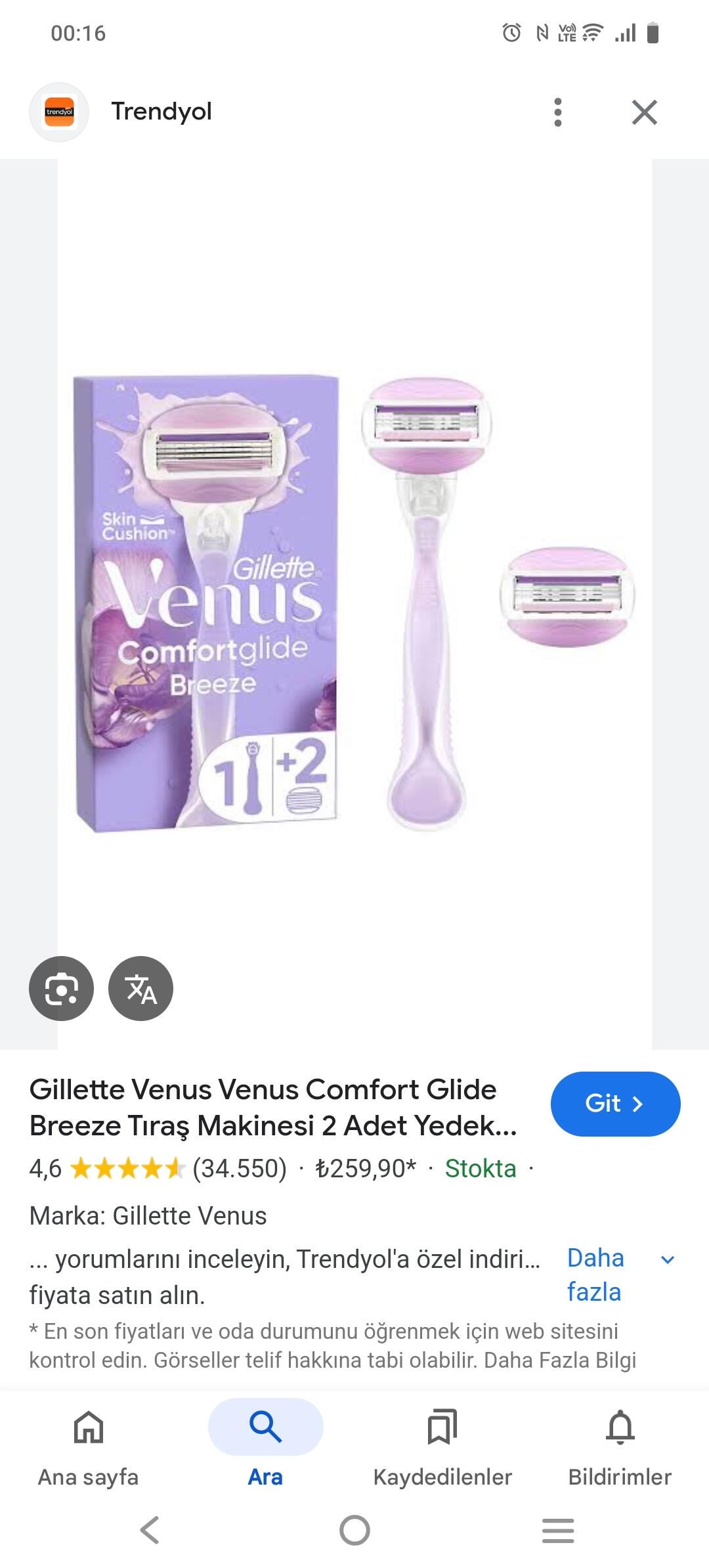Translate text in the image
The width and height of the screenshot is (709, 1568).
coord(140,988)
